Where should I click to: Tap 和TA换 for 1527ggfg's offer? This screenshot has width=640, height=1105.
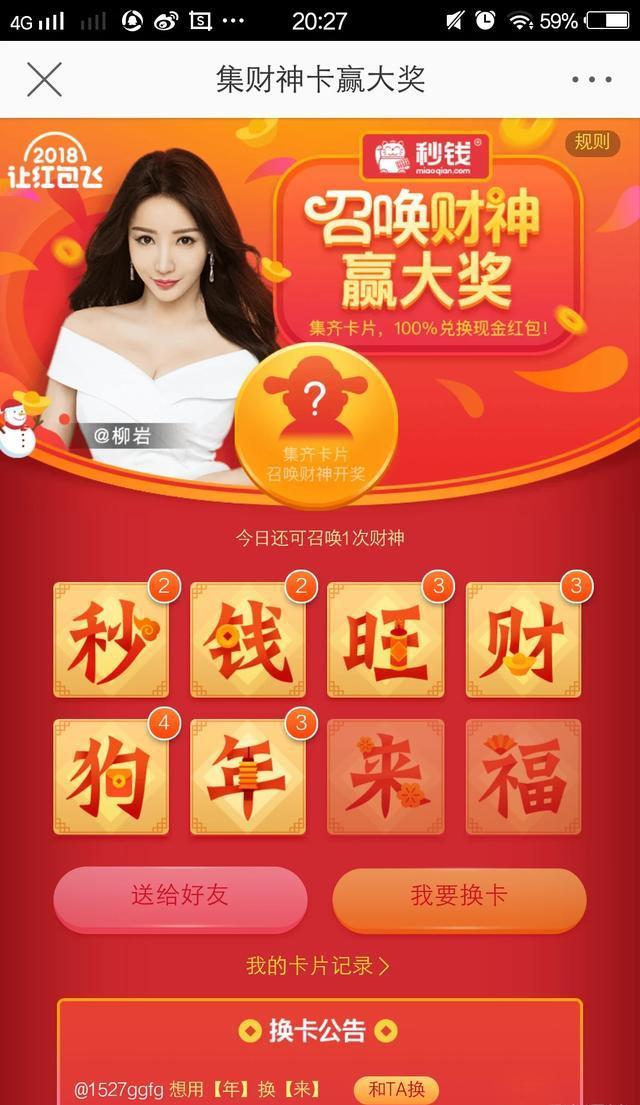pos(395,1089)
